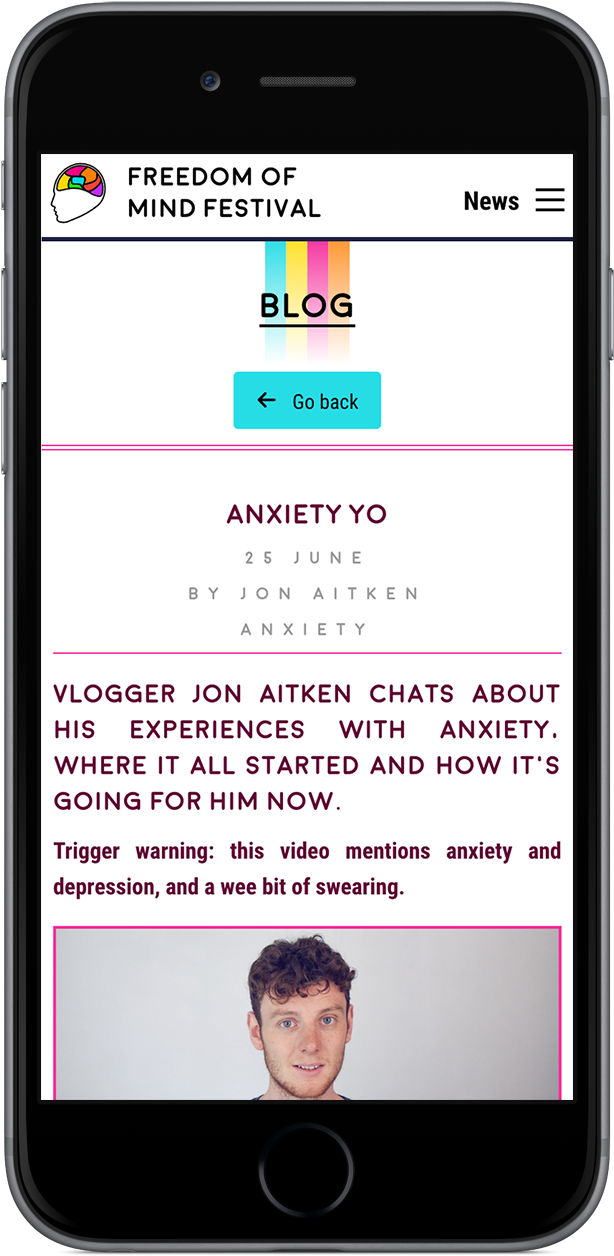The height and width of the screenshot is (1256, 614).
Task: Open the Freedom of Mind Festival homepage logo
Action: [x=79, y=193]
